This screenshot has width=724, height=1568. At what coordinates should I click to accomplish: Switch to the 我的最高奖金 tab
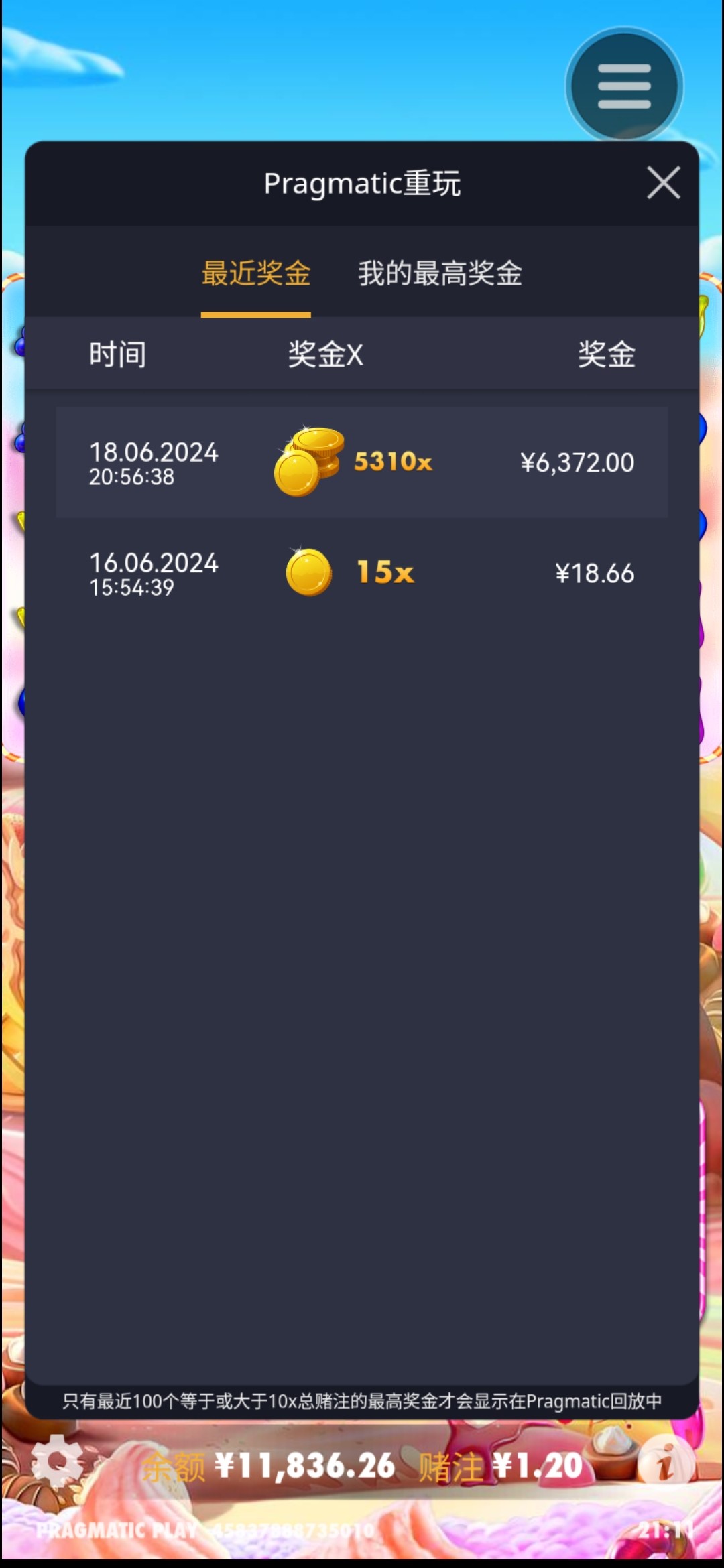click(x=440, y=274)
